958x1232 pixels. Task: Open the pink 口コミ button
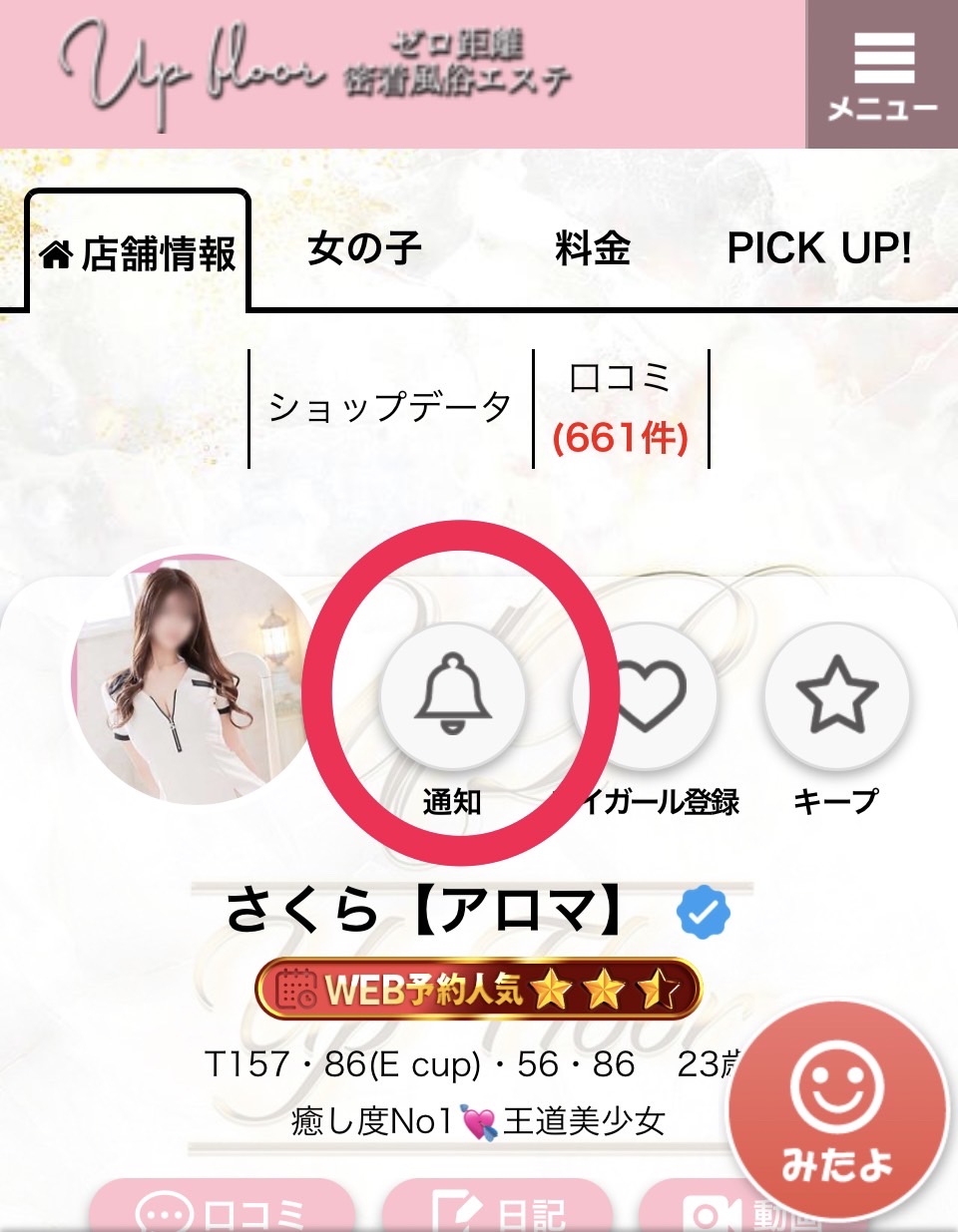coord(222,1210)
